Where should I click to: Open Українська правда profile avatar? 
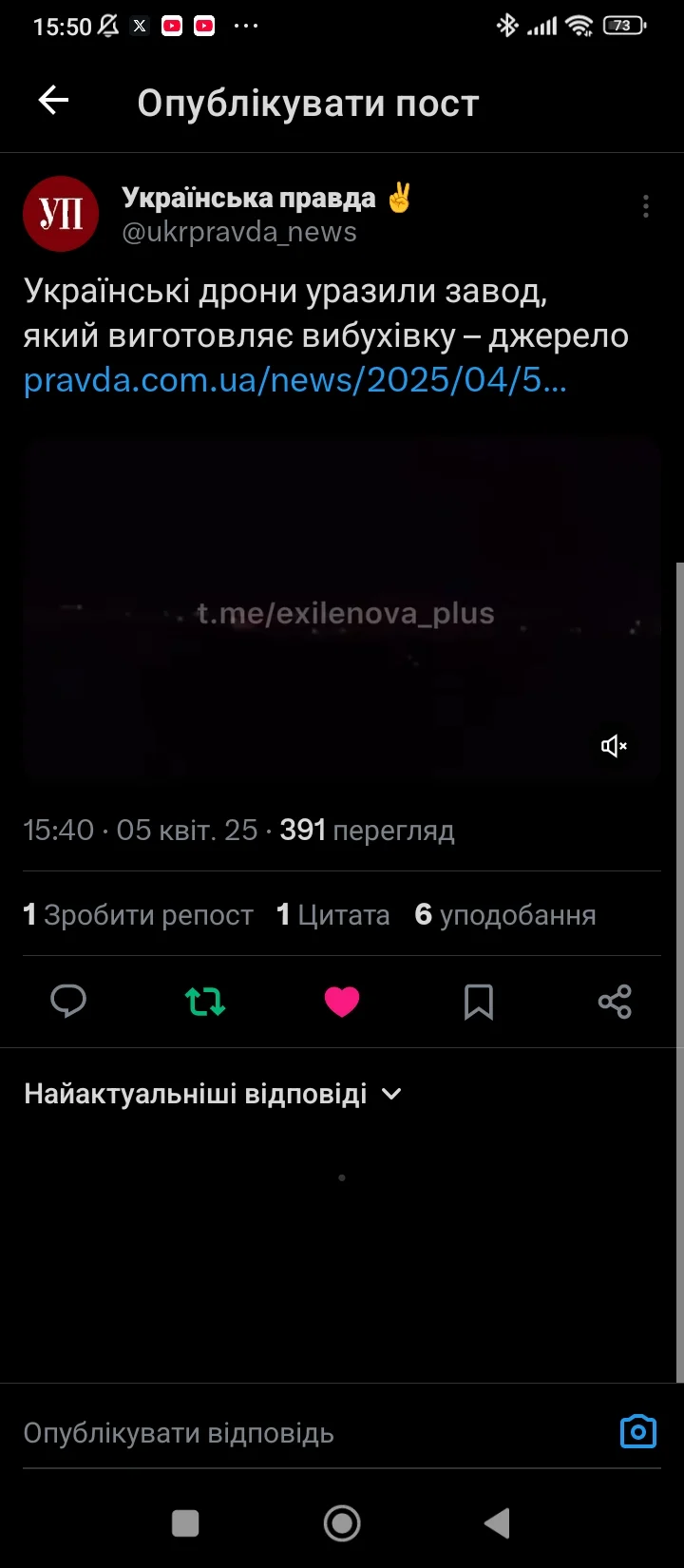61,214
